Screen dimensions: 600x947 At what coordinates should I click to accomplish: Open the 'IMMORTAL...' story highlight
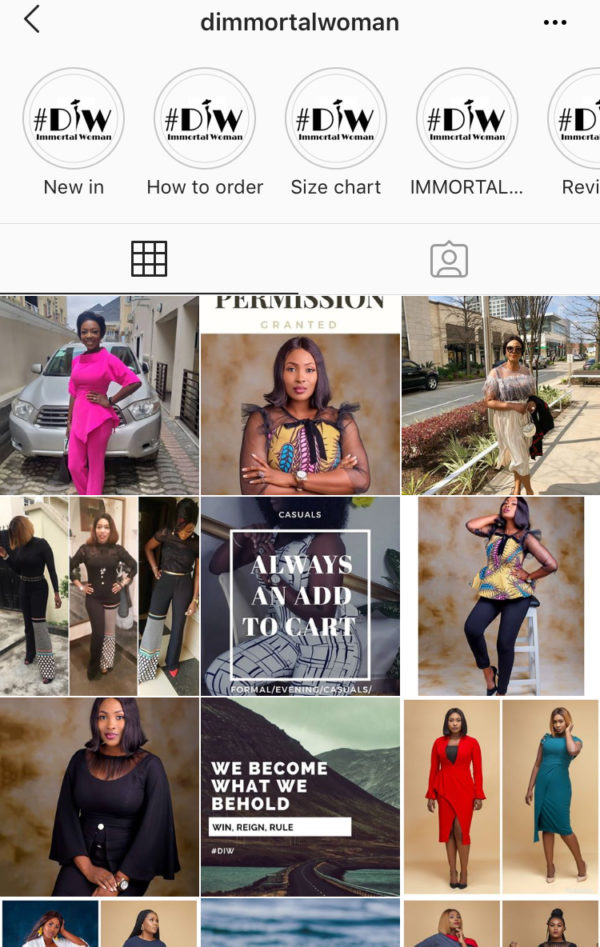pos(466,119)
